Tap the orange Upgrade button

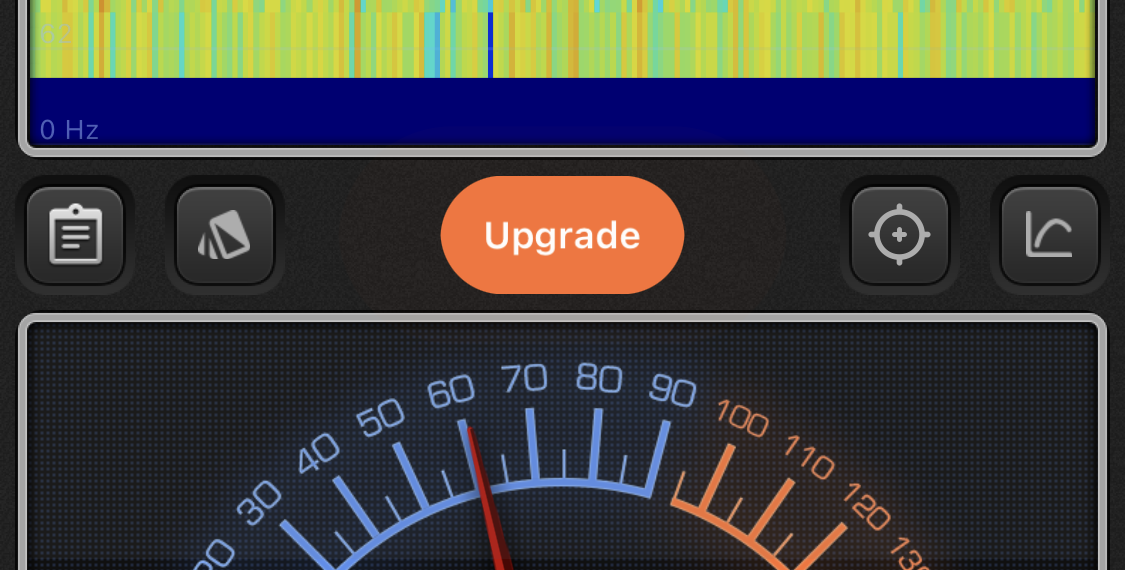562,236
